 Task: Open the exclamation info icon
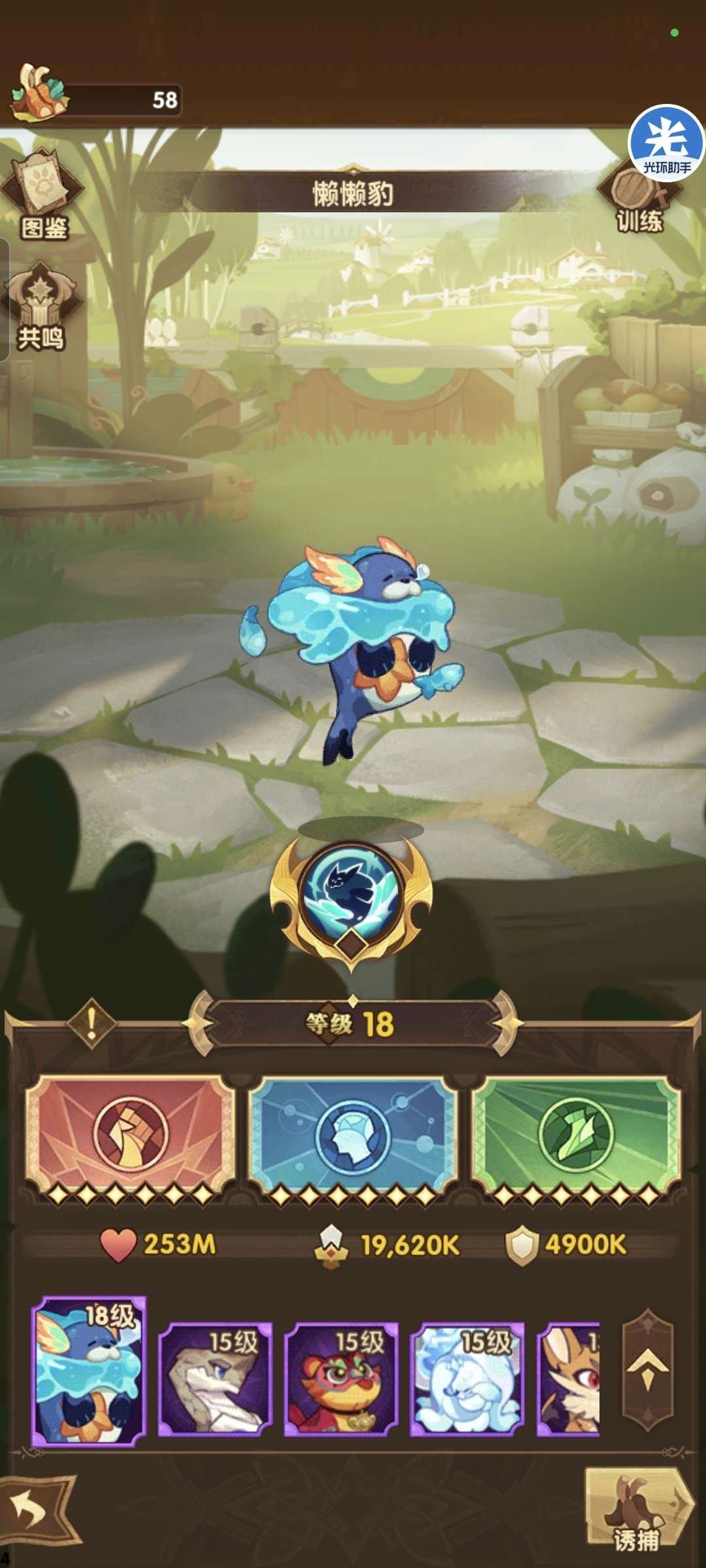pyautogui.click(x=92, y=1023)
